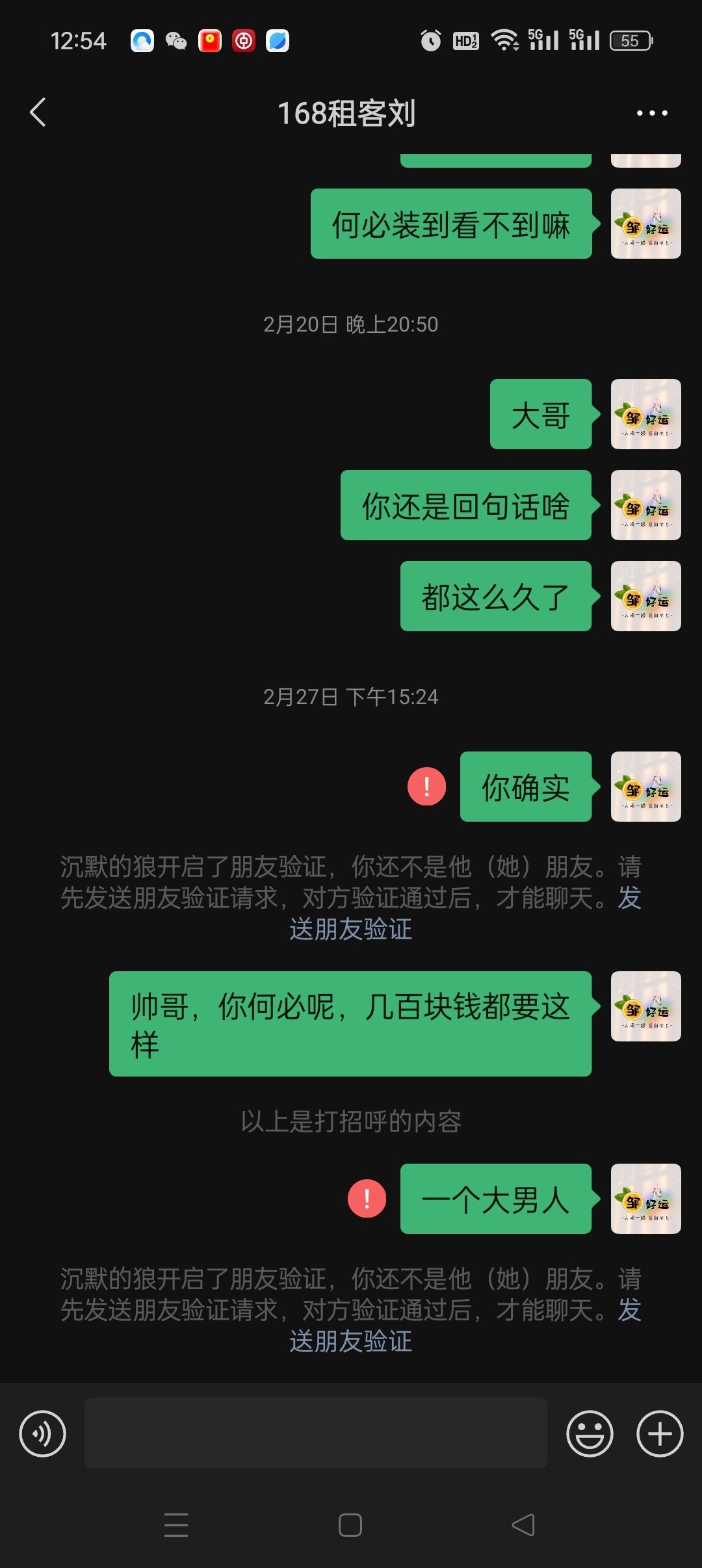Tap red resend icon beside 一个大男人
This screenshot has height=1568, width=702.
point(367,1198)
